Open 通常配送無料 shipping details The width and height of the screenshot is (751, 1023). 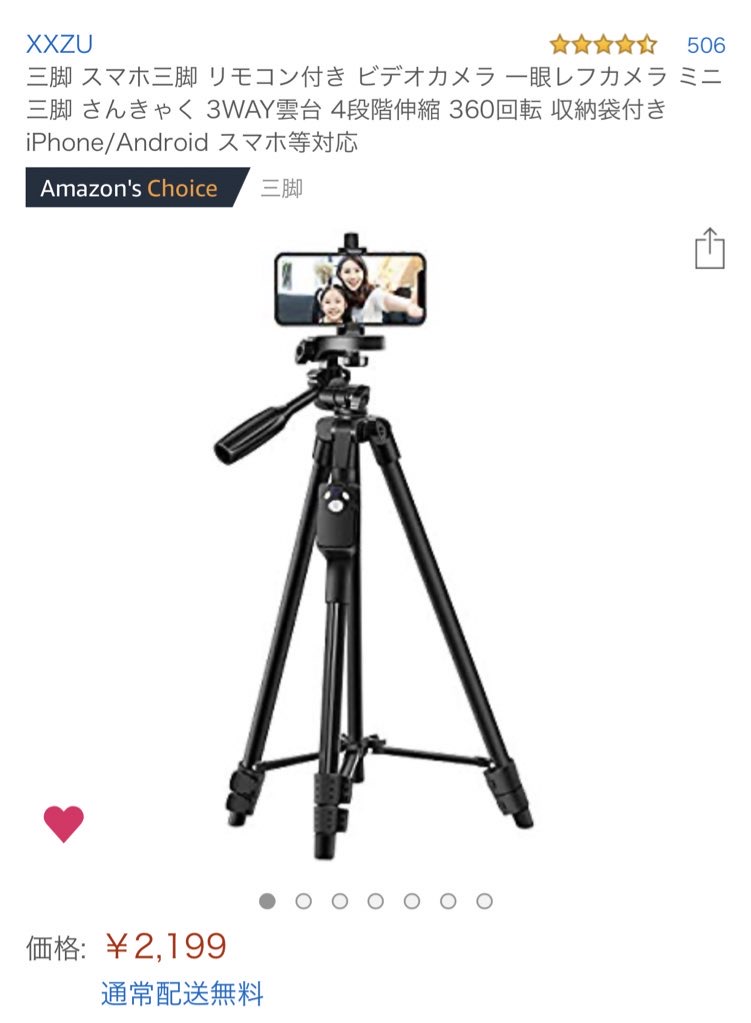(182, 994)
